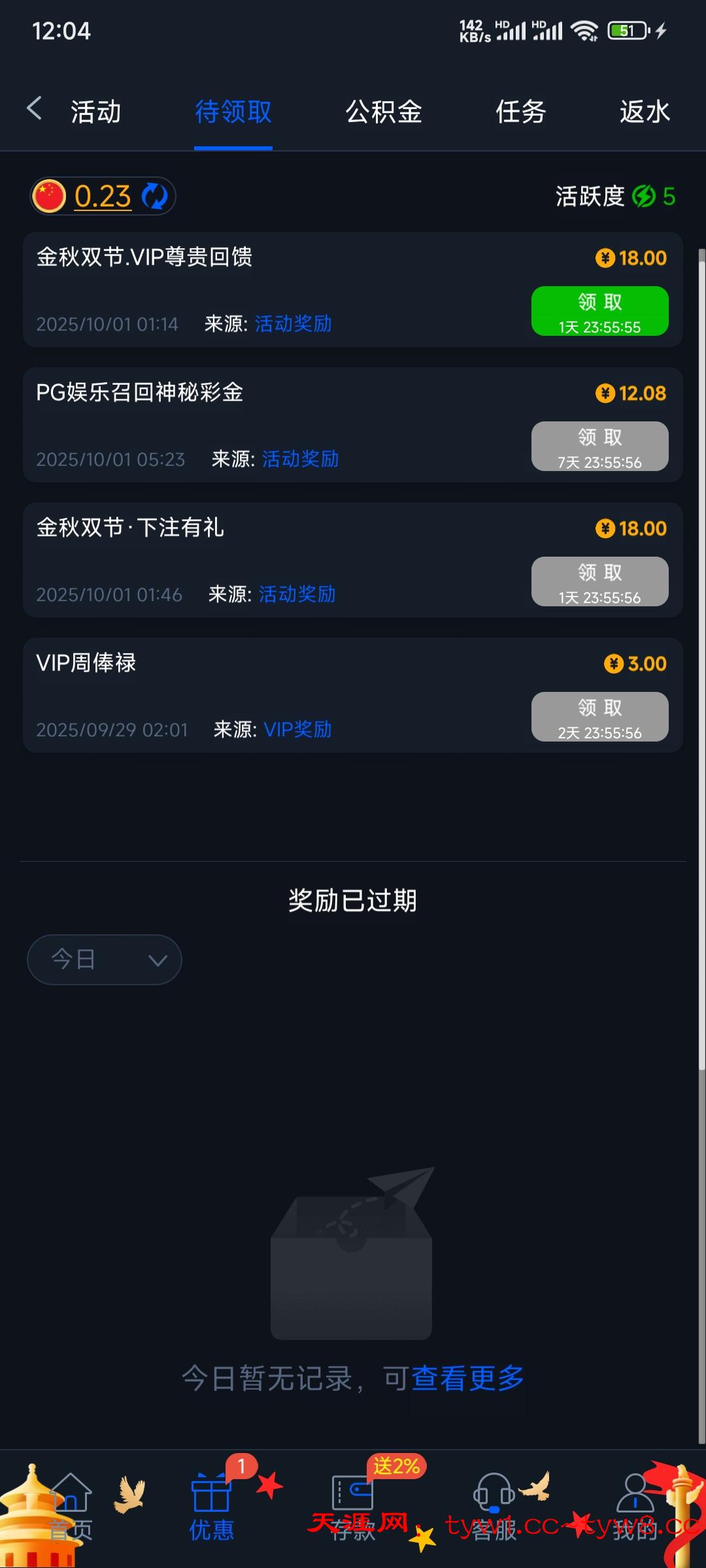Go back using the top-left arrow
This screenshot has height=1568, width=706.
pyautogui.click(x=35, y=108)
